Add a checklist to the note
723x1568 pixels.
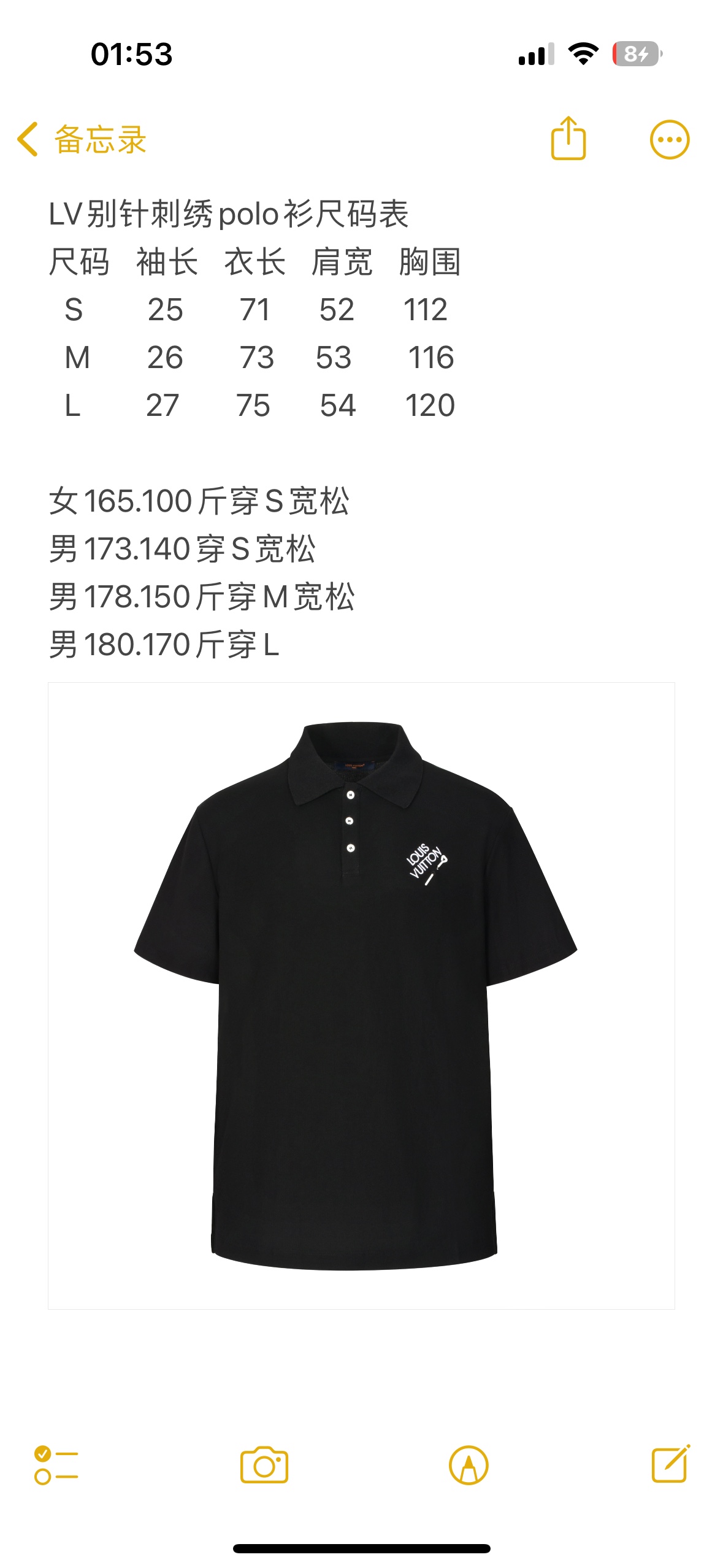click(x=56, y=1465)
